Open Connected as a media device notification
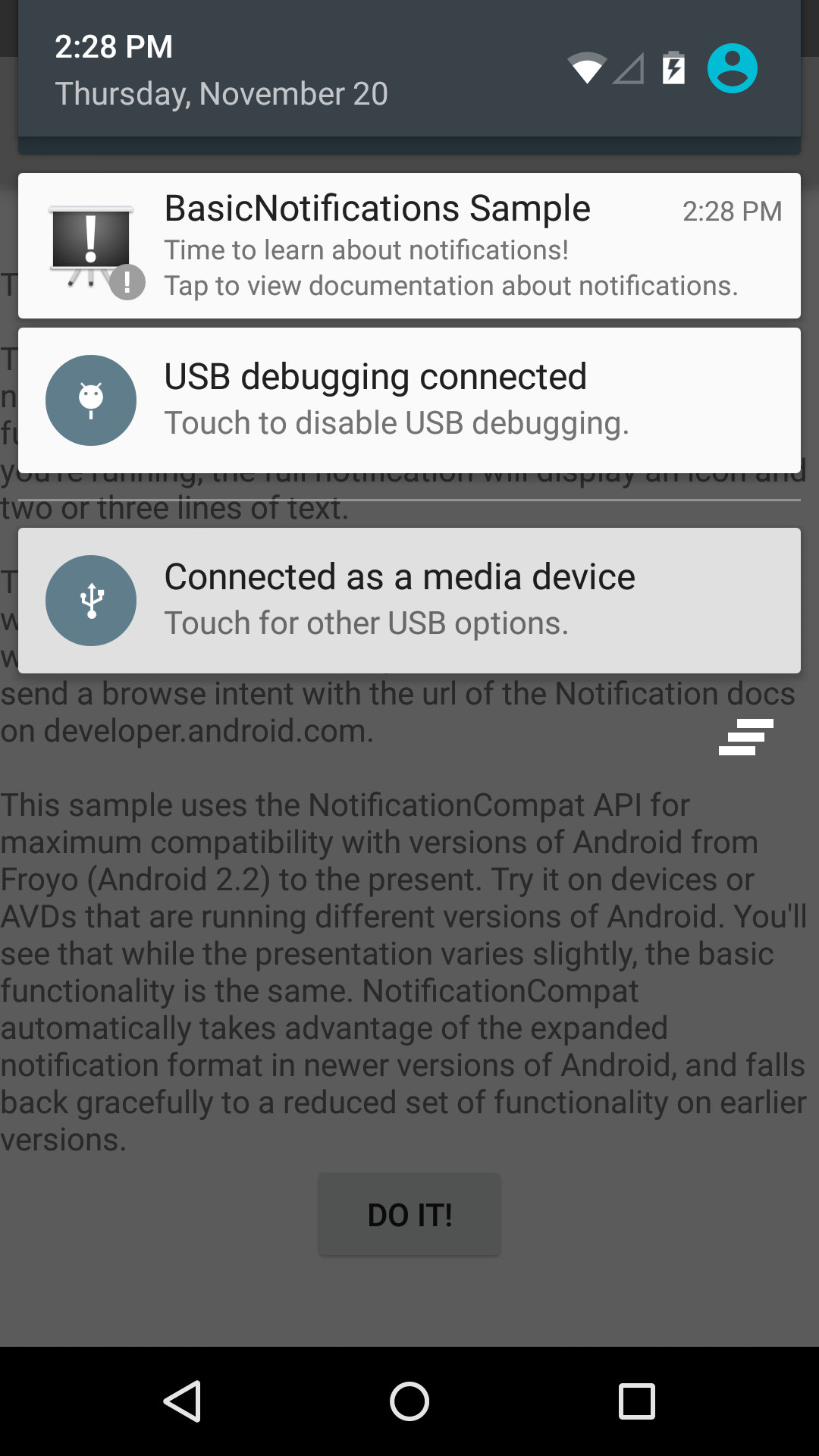The height and width of the screenshot is (1456, 819). pos(409,601)
